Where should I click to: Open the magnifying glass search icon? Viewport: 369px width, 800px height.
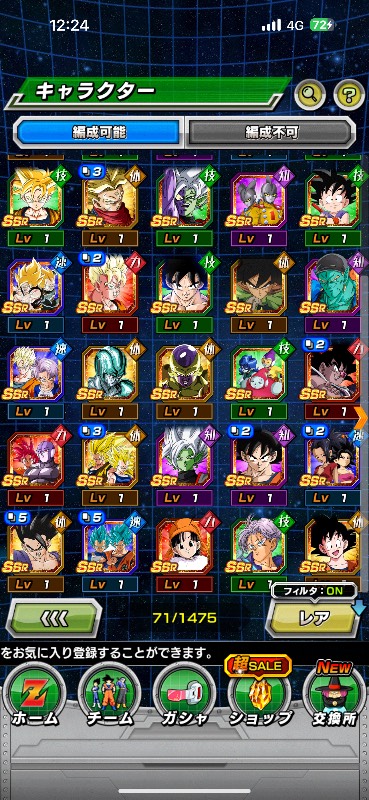(x=310, y=93)
